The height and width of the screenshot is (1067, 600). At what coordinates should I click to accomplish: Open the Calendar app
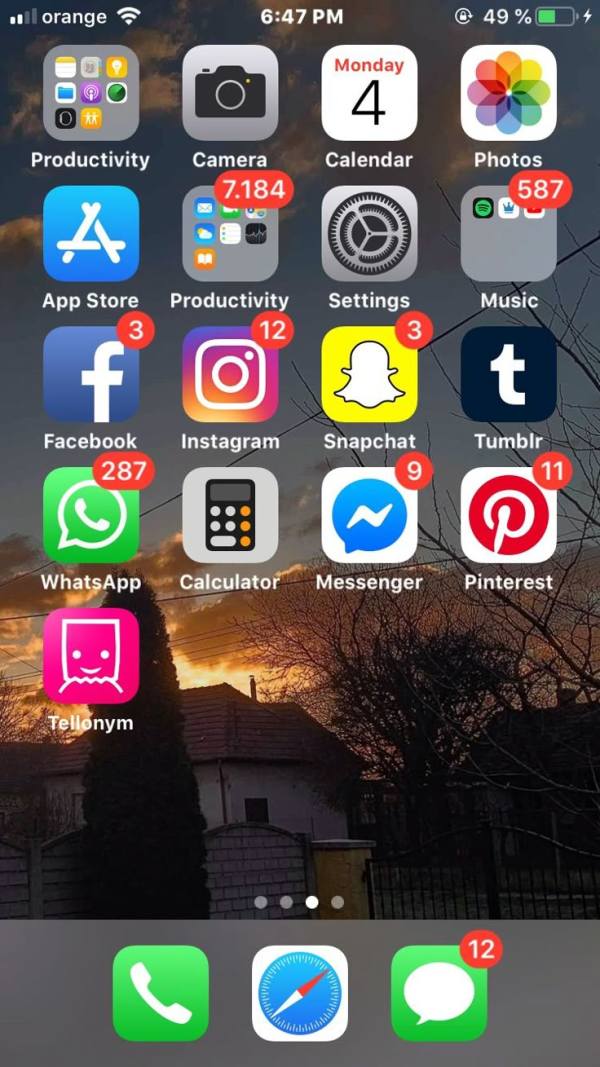pos(369,93)
